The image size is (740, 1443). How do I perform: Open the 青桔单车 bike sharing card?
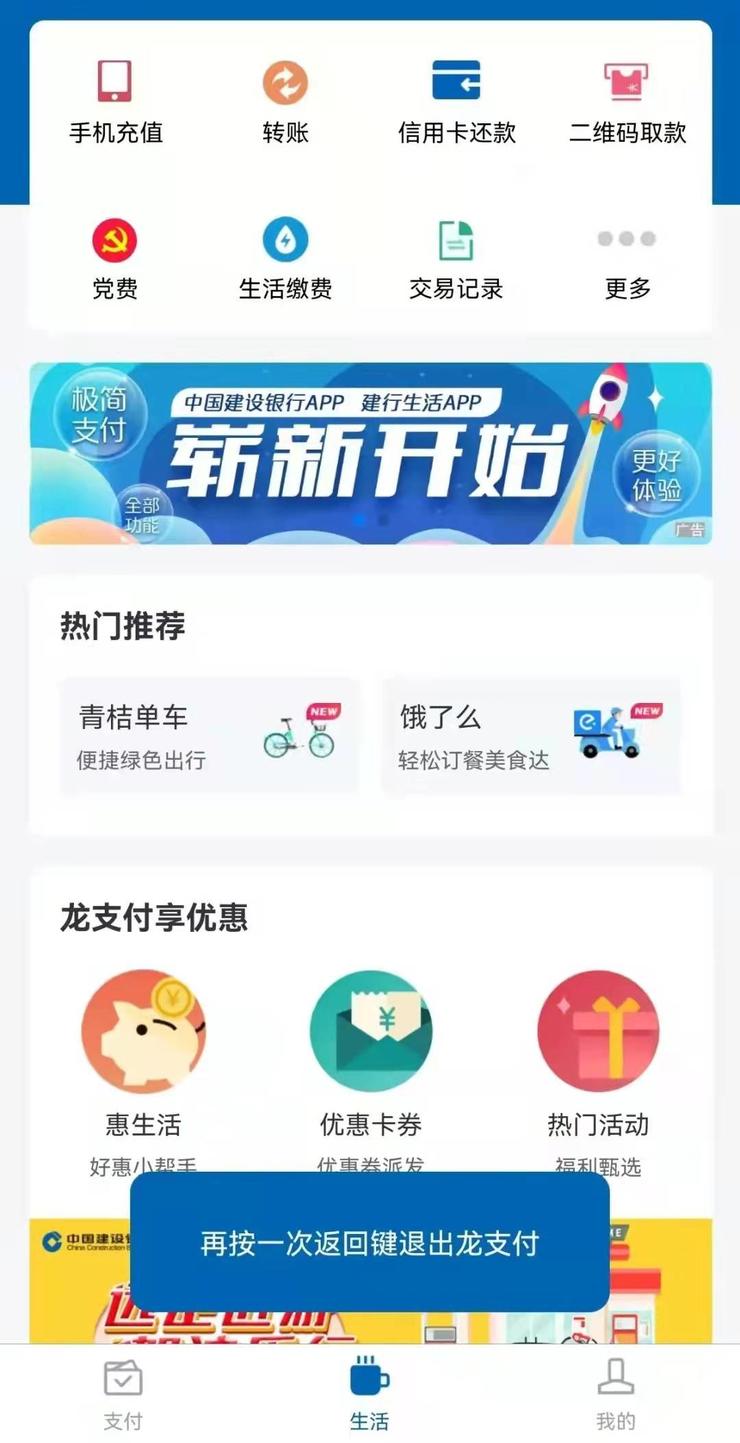tap(208, 735)
